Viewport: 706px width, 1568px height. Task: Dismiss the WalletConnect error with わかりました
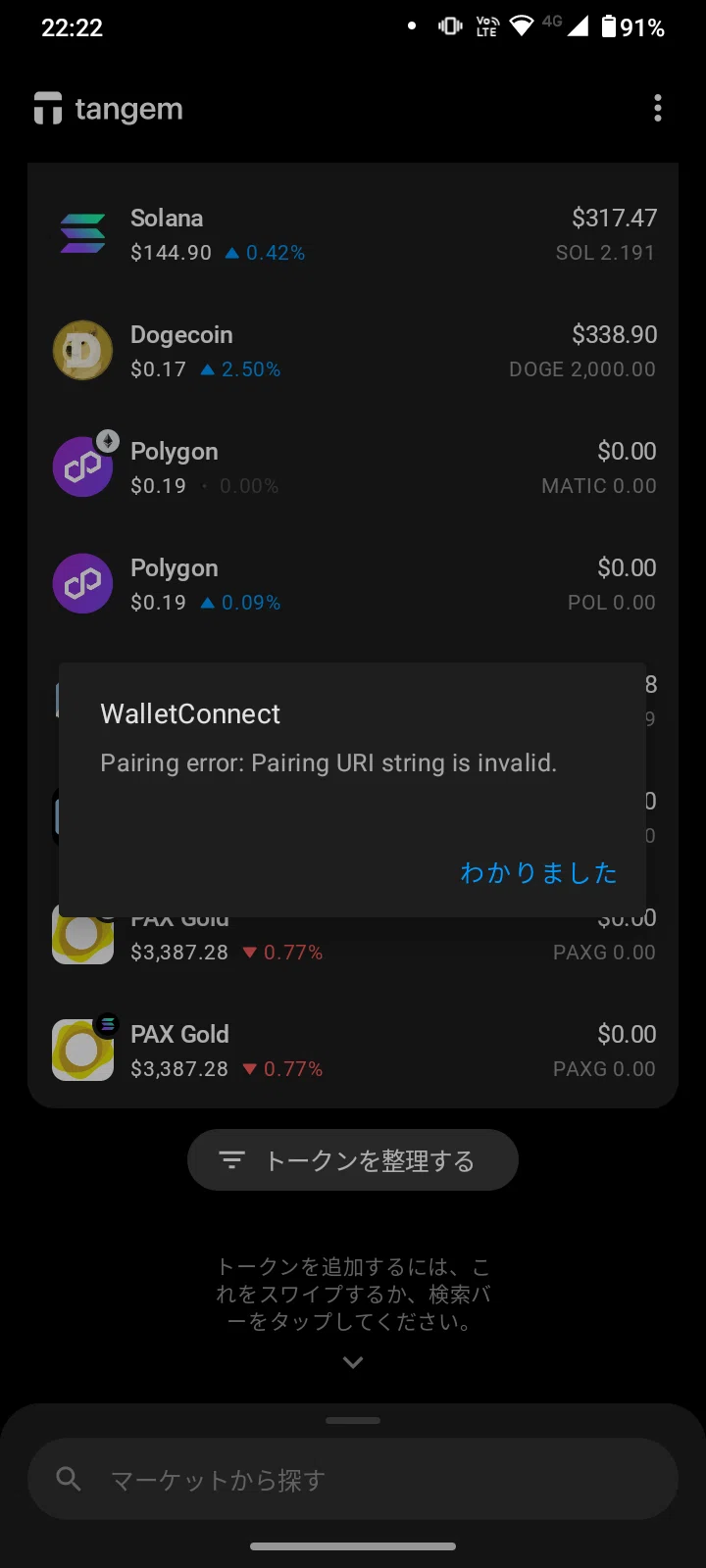point(538,872)
